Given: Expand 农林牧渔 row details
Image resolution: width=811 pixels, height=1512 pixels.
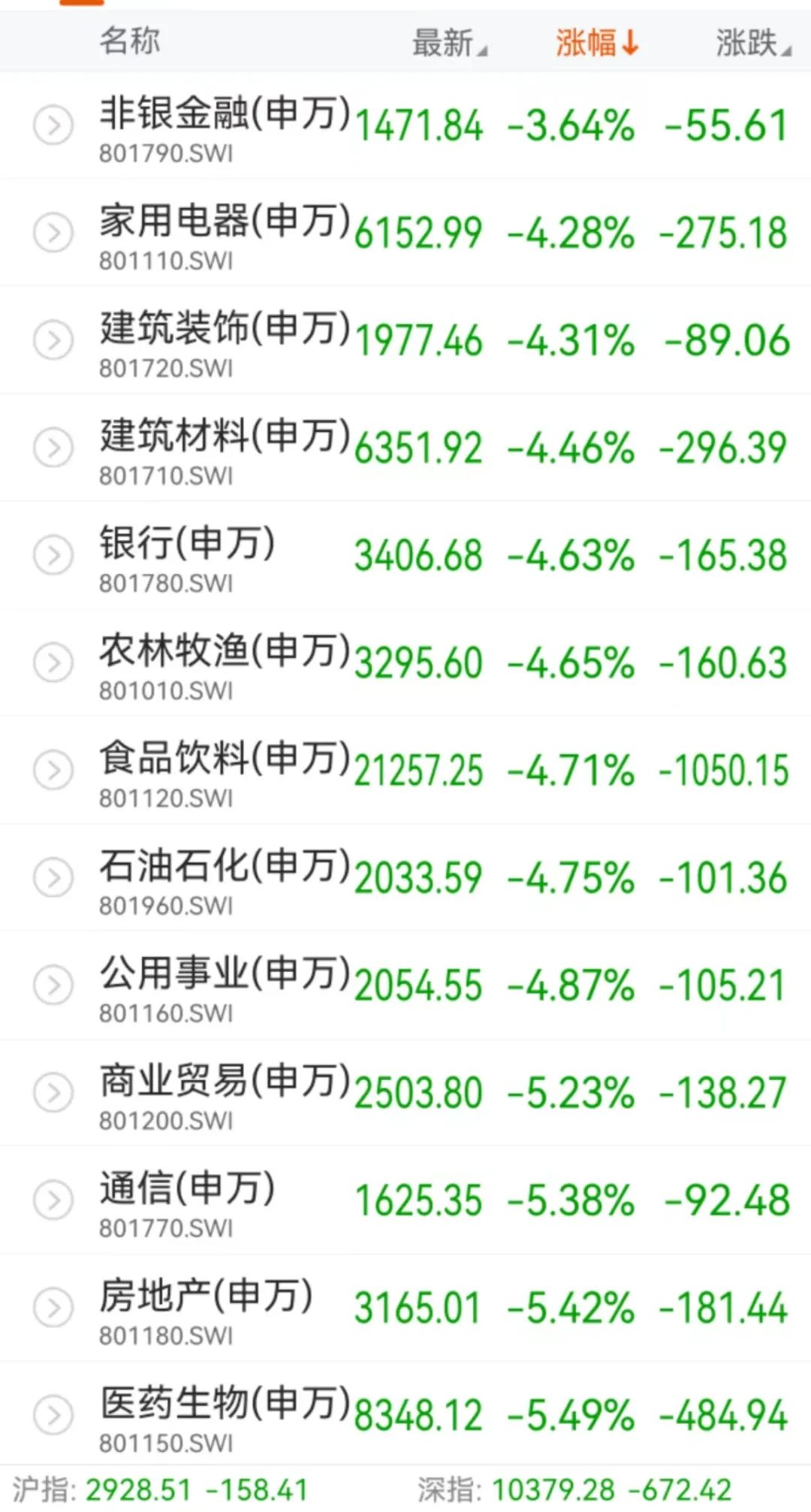Looking at the screenshot, I should [53, 662].
